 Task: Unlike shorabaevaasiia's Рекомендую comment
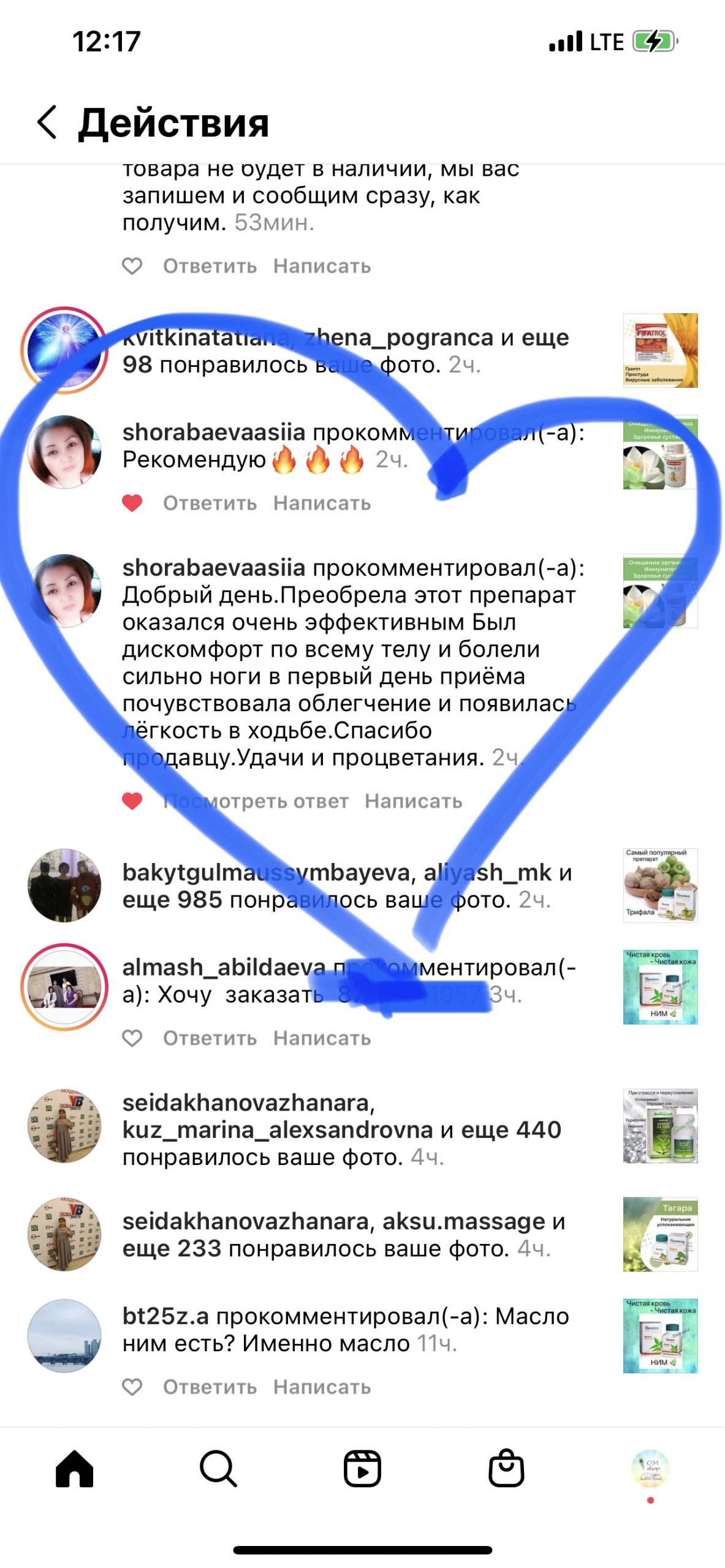tap(132, 503)
